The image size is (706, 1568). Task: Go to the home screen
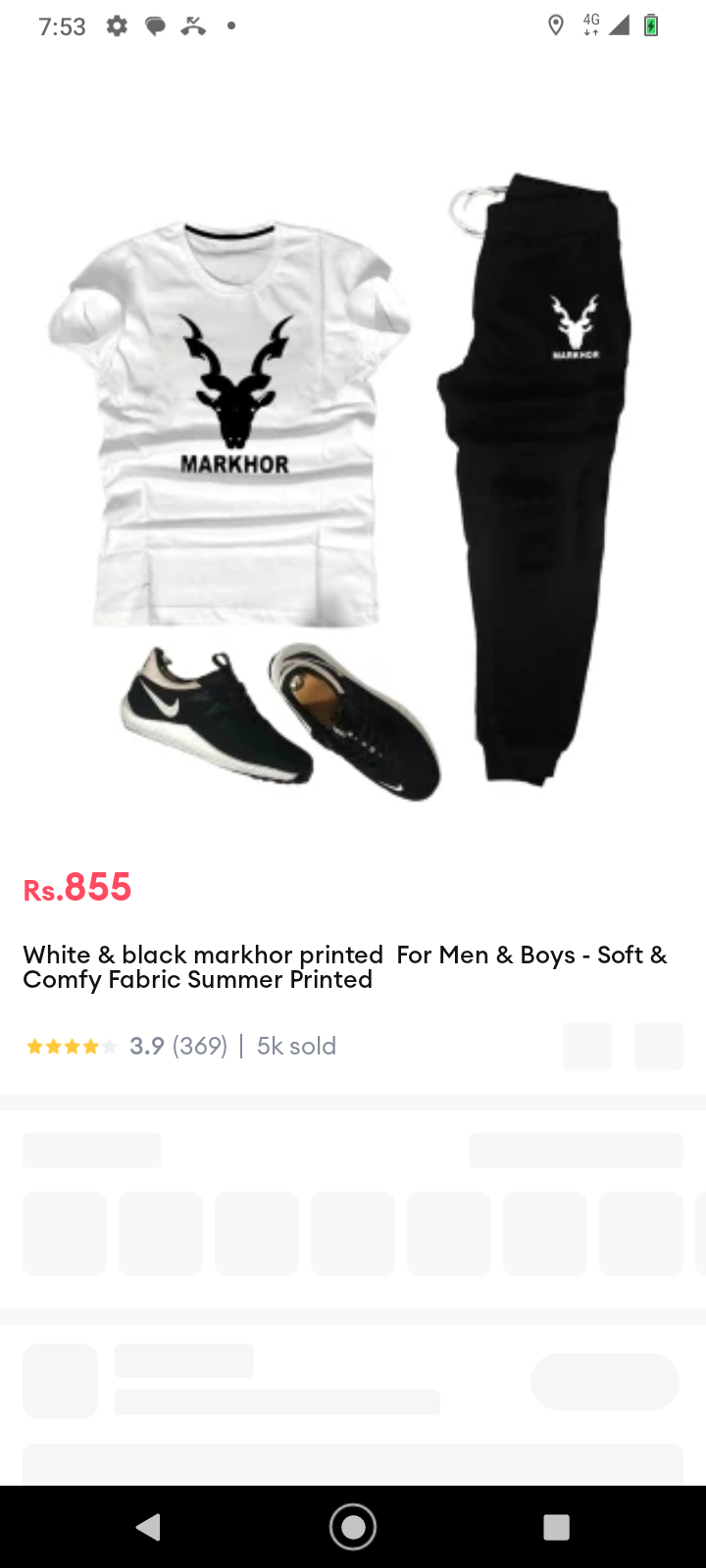tap(353, 1527)
